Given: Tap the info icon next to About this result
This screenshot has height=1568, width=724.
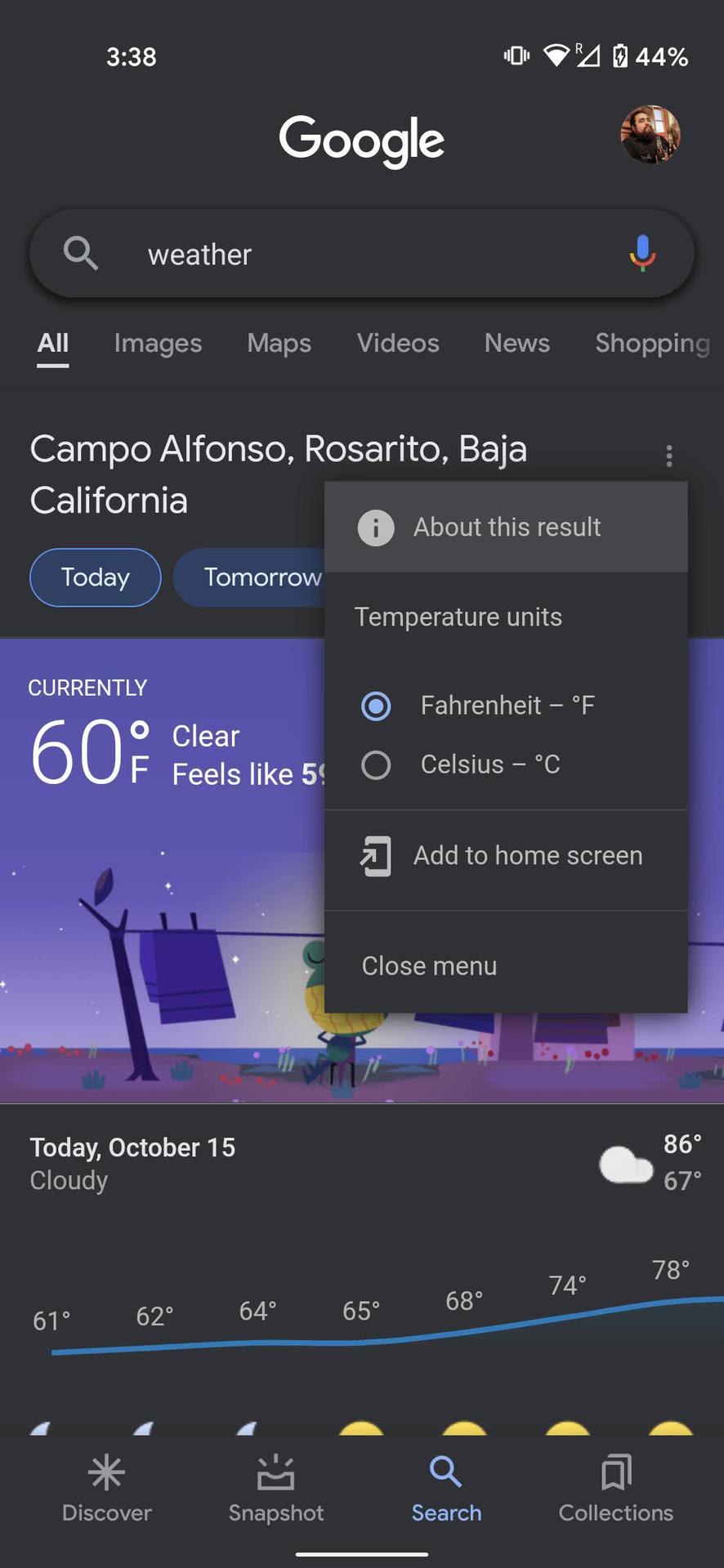Looking at the screenshot, I should [374, 527].
